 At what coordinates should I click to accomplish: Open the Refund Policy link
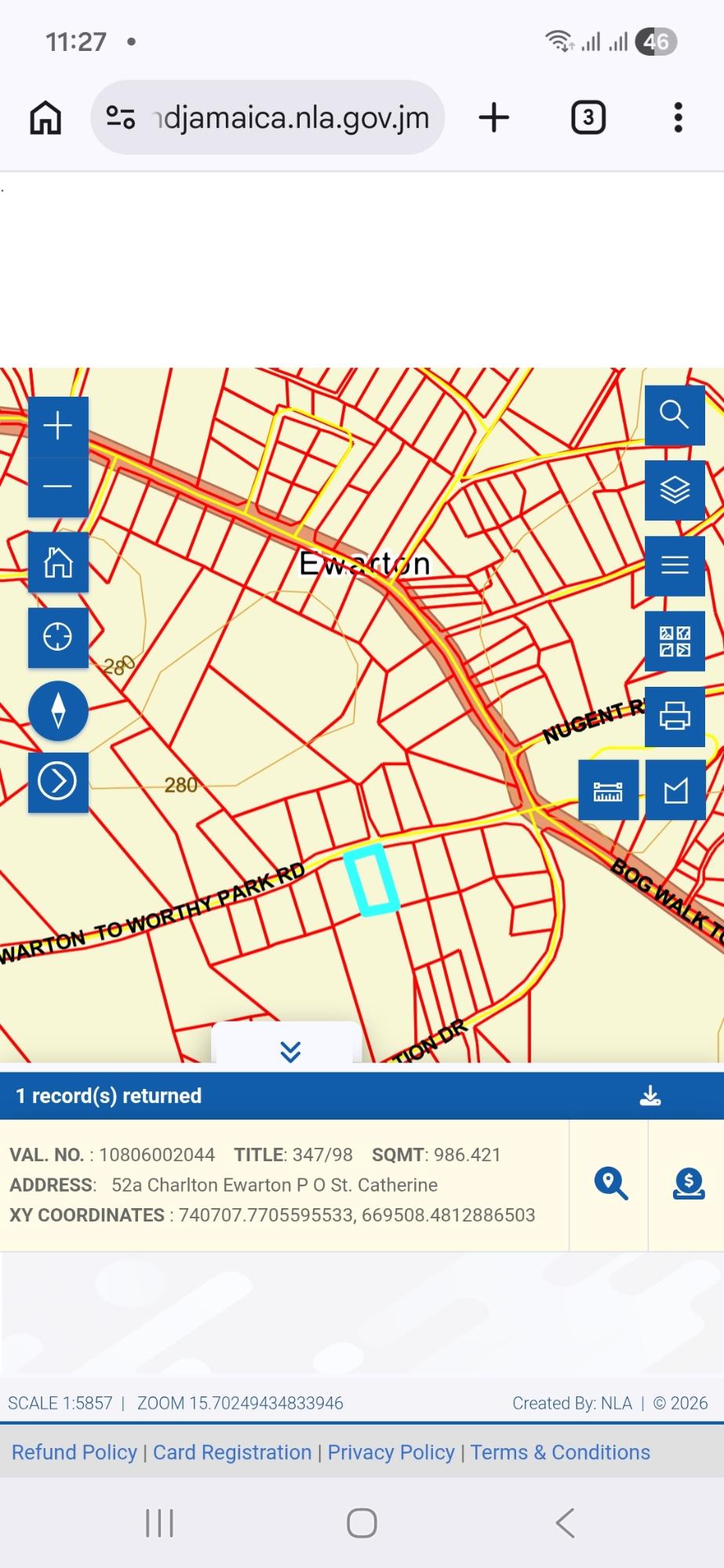click(75, 1452)
